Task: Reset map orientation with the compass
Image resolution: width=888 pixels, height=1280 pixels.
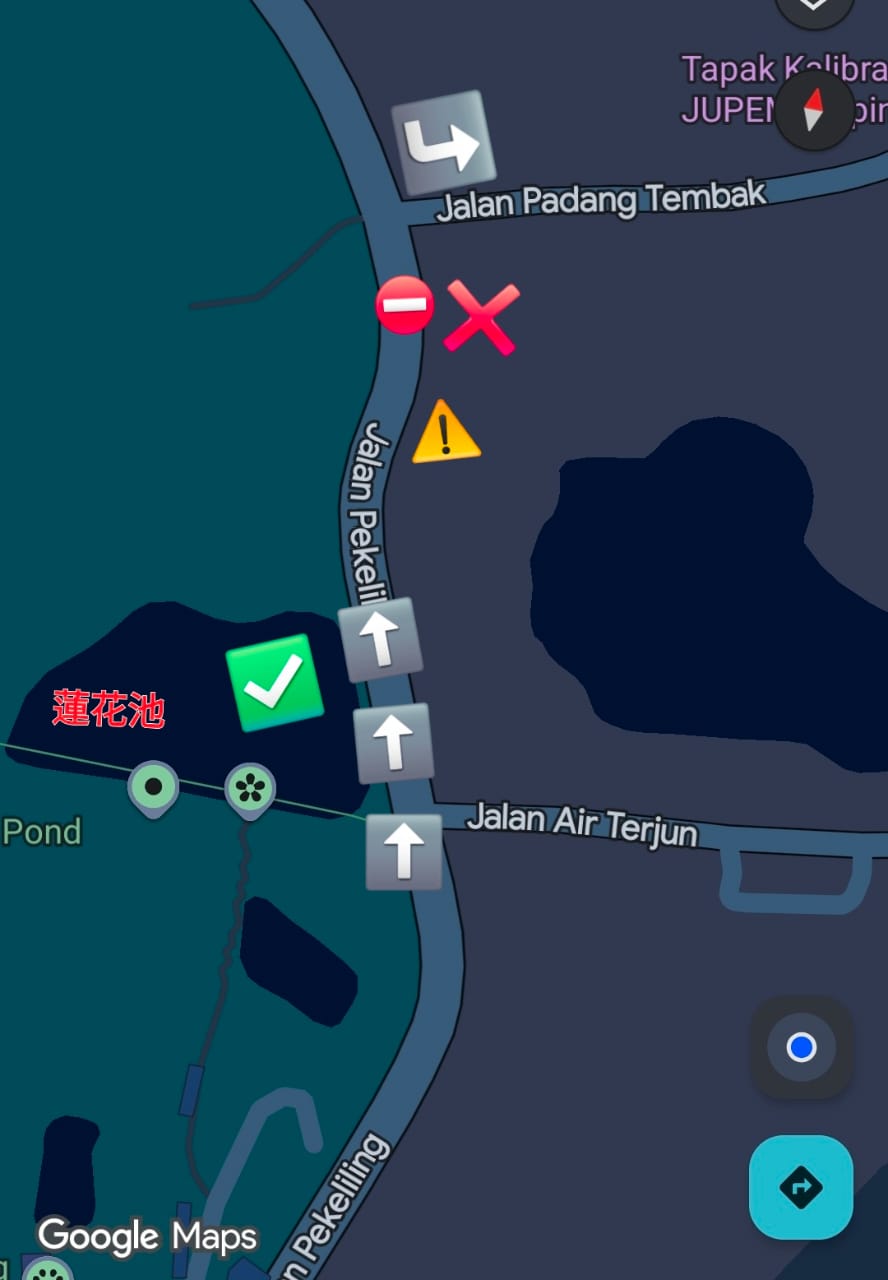Action: (x=814, y=110)
